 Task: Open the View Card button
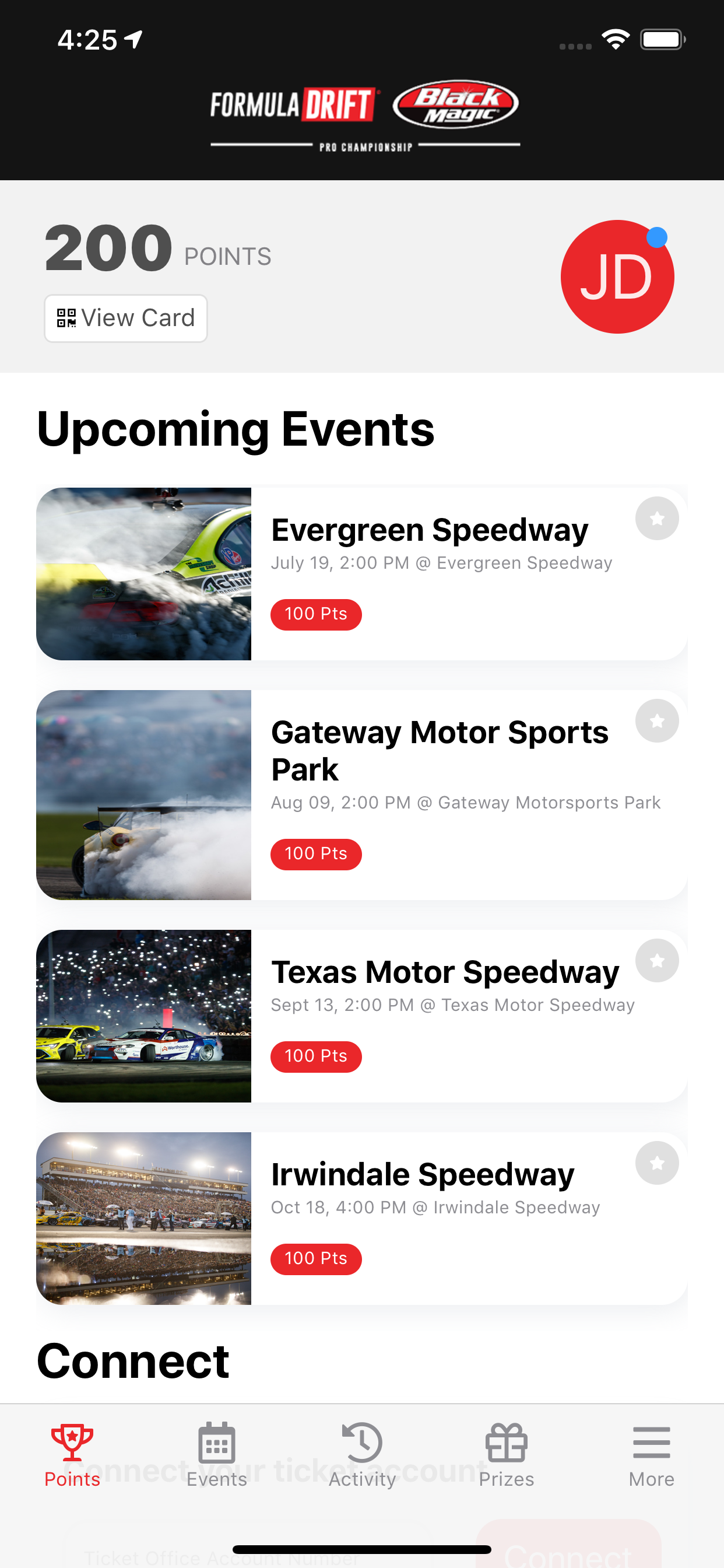[125, 318]
